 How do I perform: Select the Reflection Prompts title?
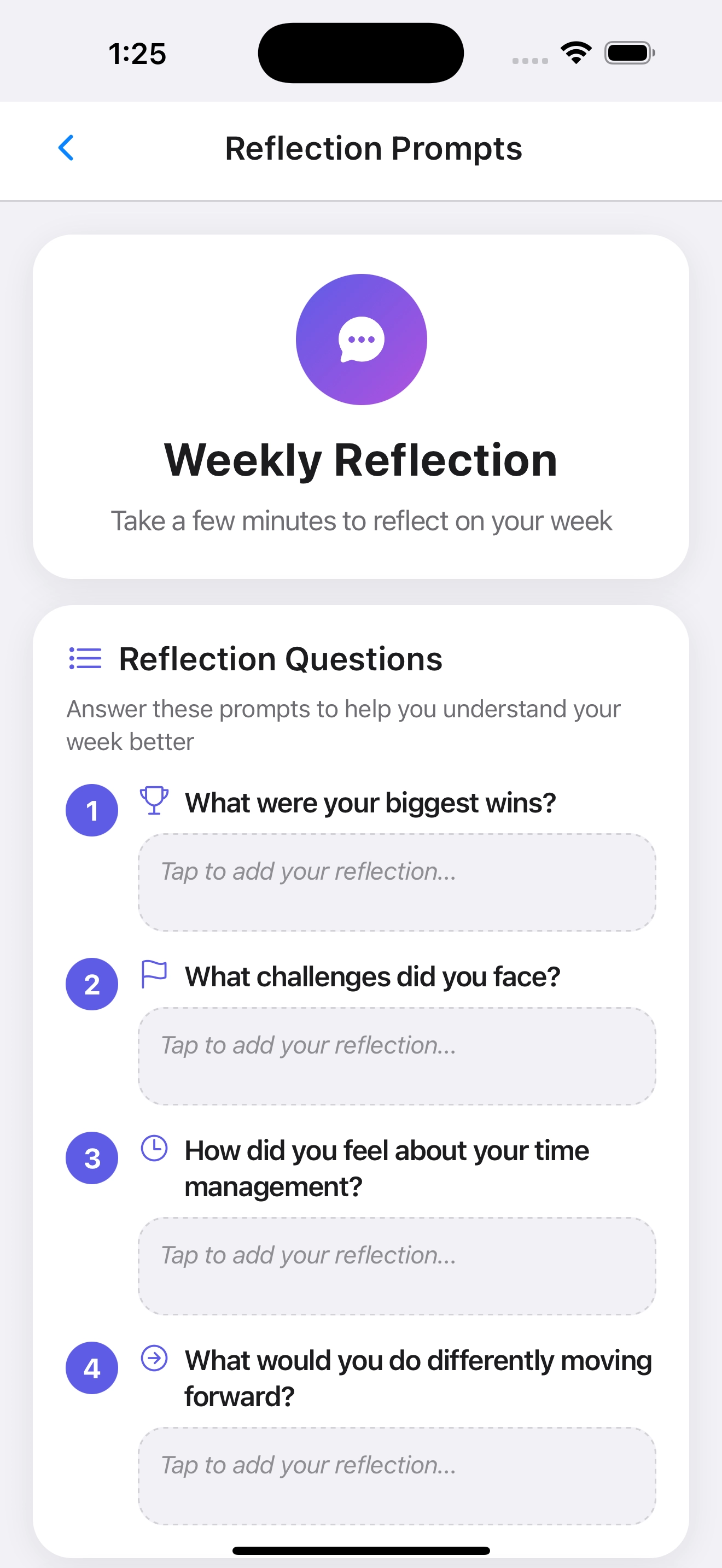click(373, 148)
